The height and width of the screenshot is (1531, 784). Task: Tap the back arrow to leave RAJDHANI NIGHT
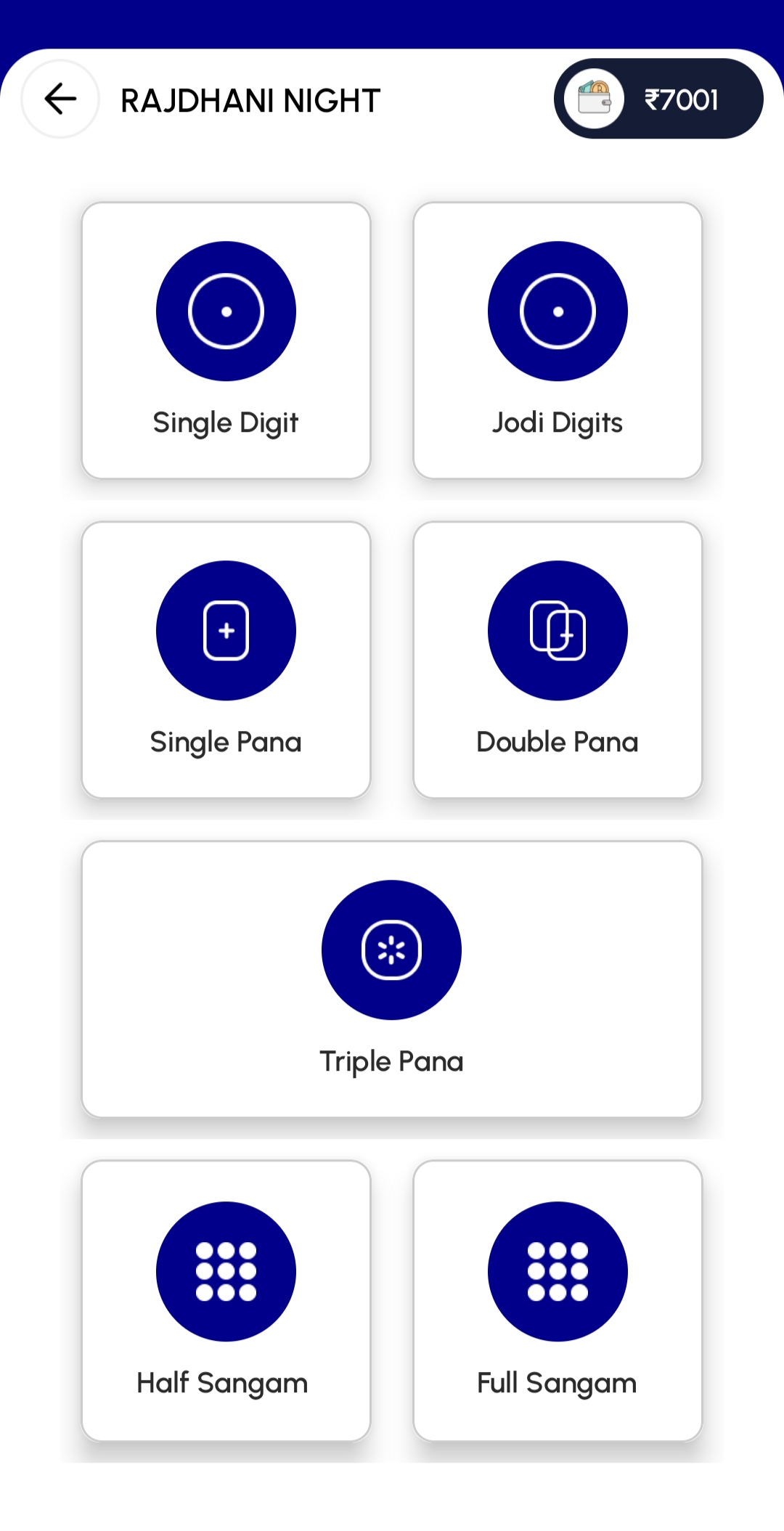[x=58, y=99]
